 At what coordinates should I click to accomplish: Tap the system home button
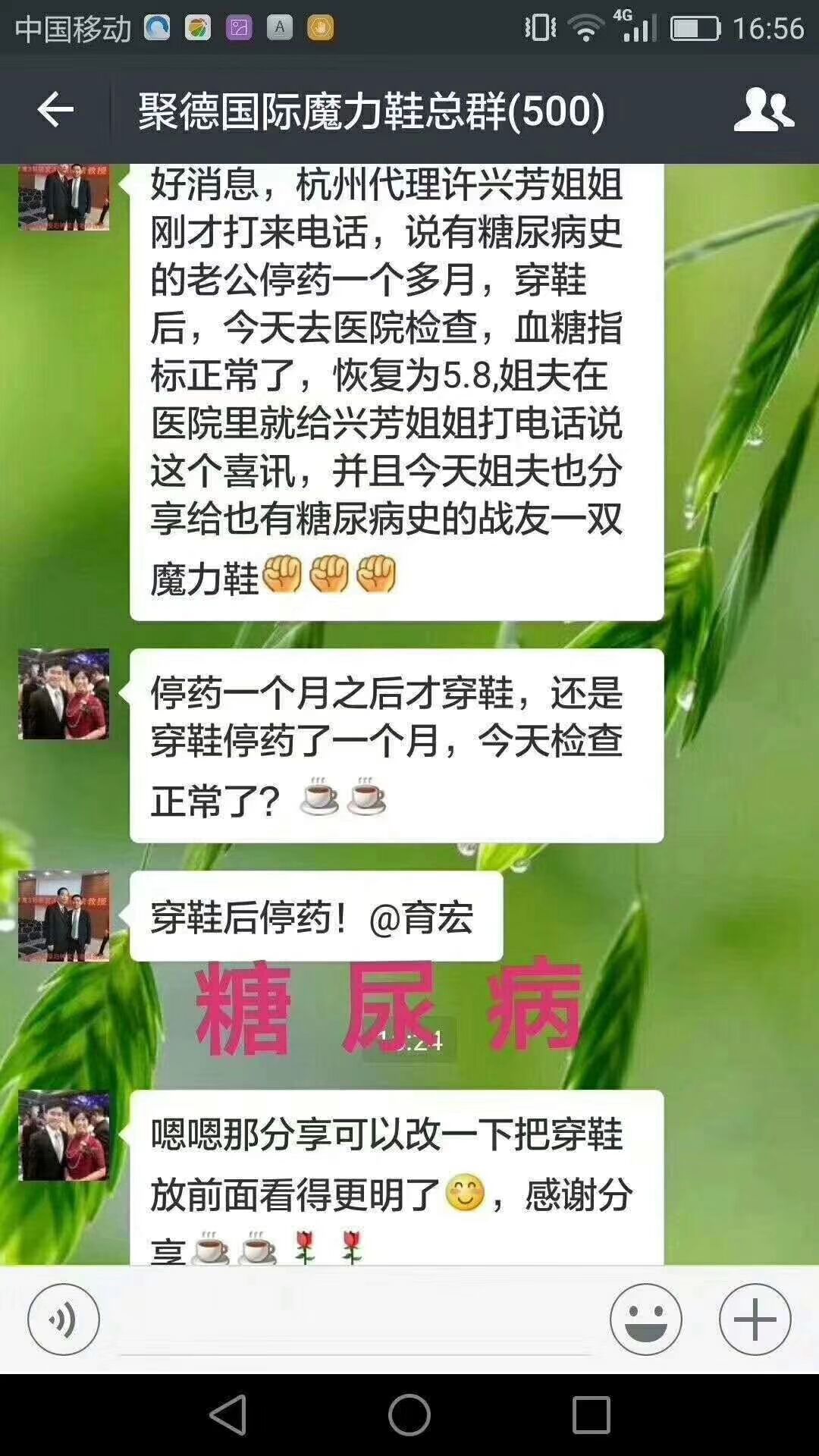click(409, 1415)
